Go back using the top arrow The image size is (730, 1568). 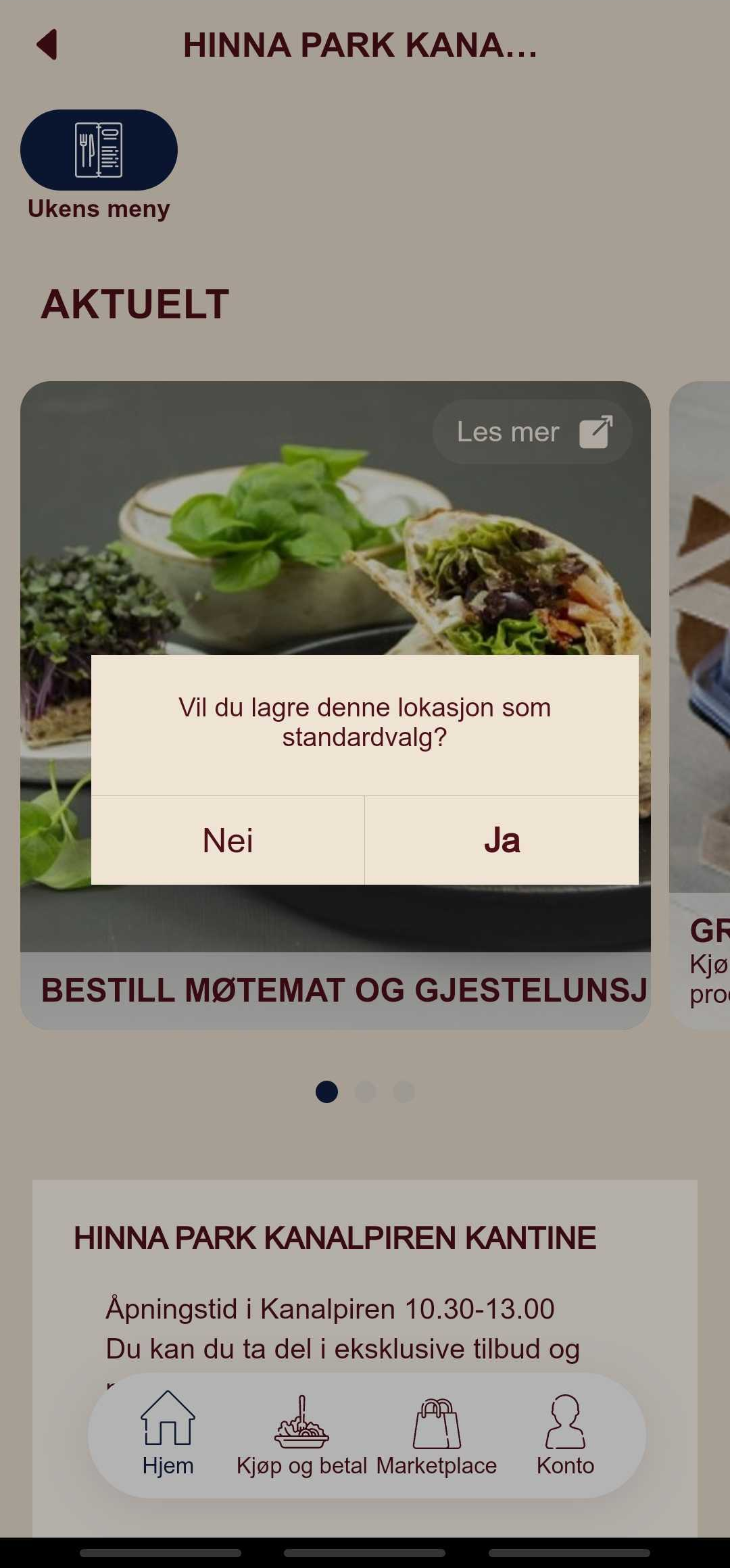[47, 45]
